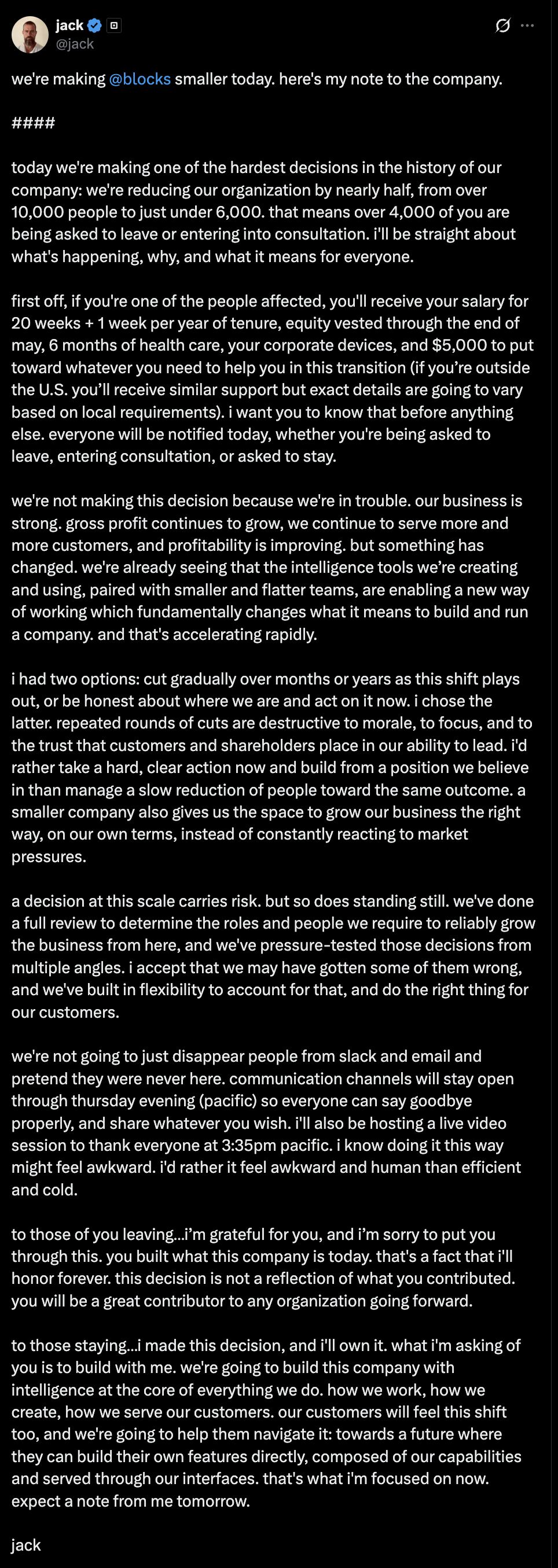Open the affiliation badge next to jack's name
The image size is (558, 1568).
114,25
